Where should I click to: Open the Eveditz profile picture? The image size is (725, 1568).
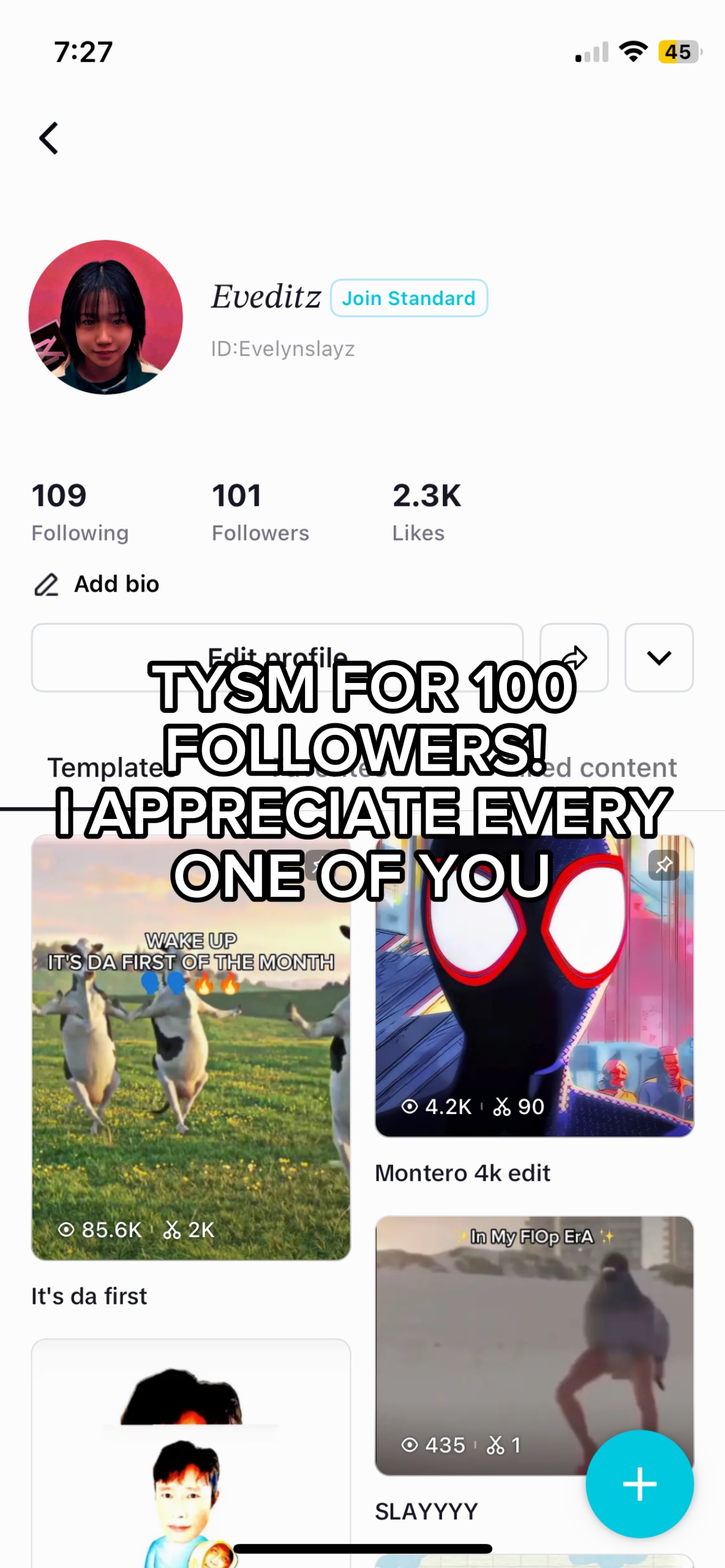[105, 317]
